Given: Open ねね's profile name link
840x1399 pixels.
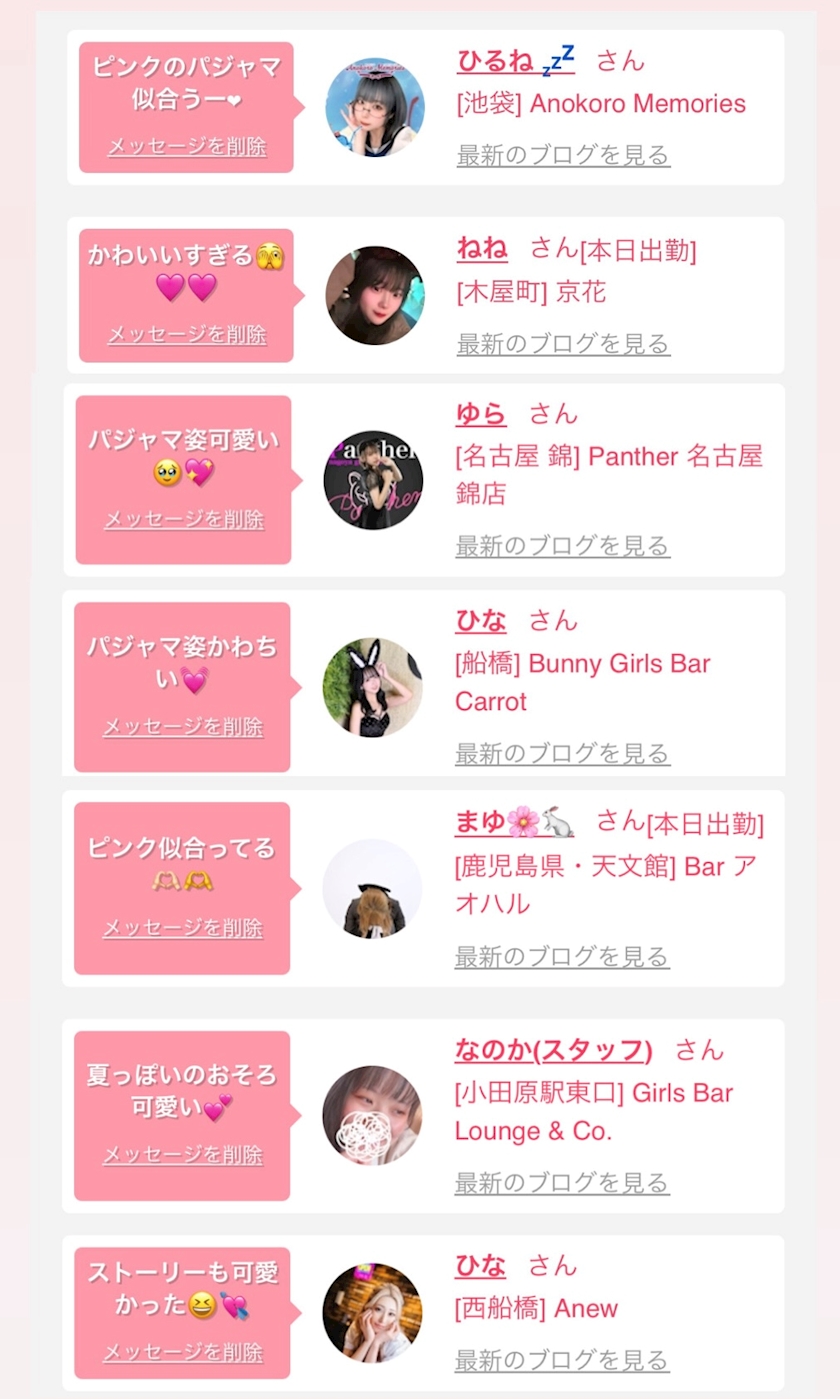Looking at the screenshot, I should coord(482,249).
